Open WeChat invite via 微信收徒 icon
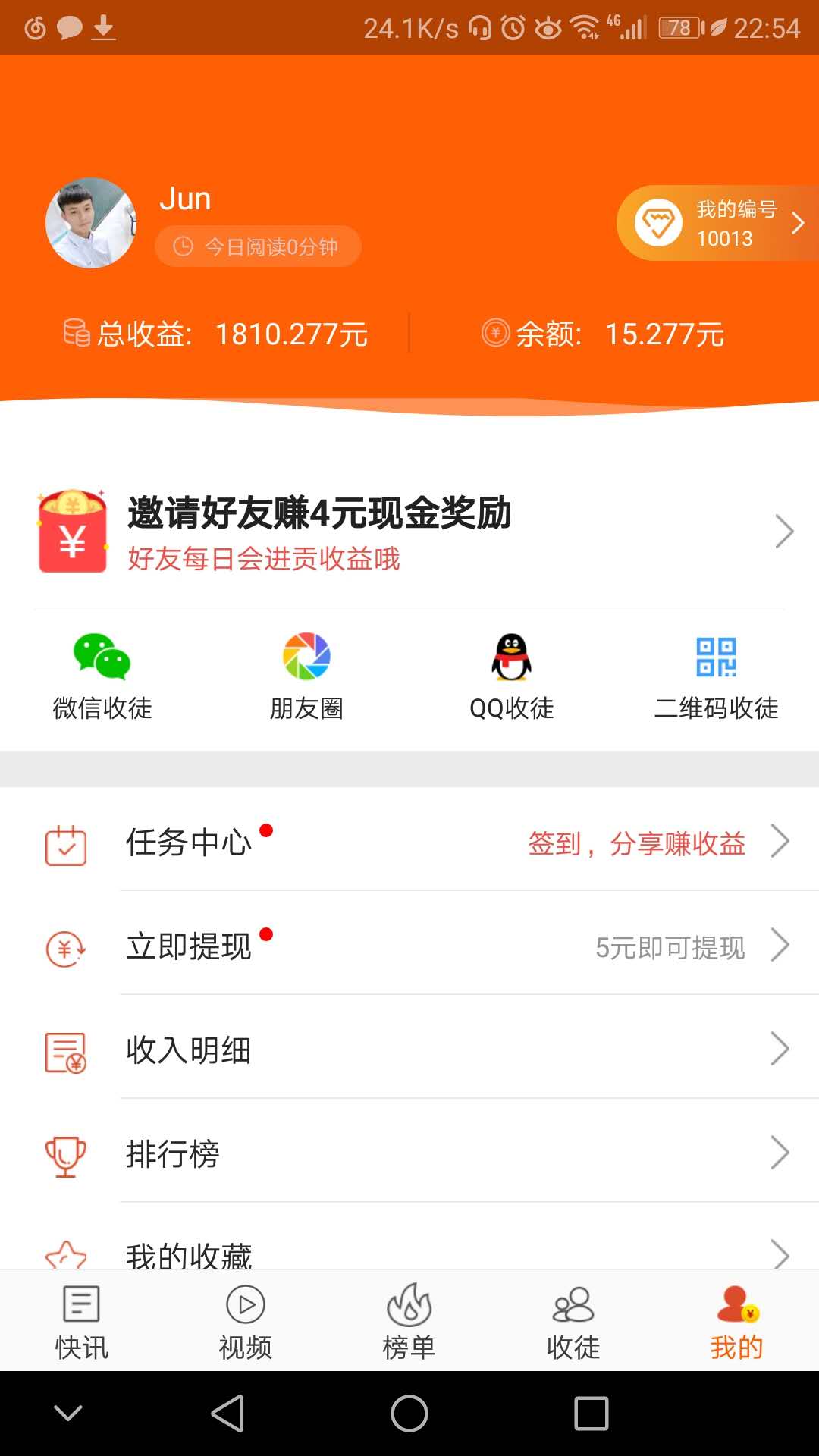Image resolution: width=819 pixels, height=1456 pixels. point(101,659)
